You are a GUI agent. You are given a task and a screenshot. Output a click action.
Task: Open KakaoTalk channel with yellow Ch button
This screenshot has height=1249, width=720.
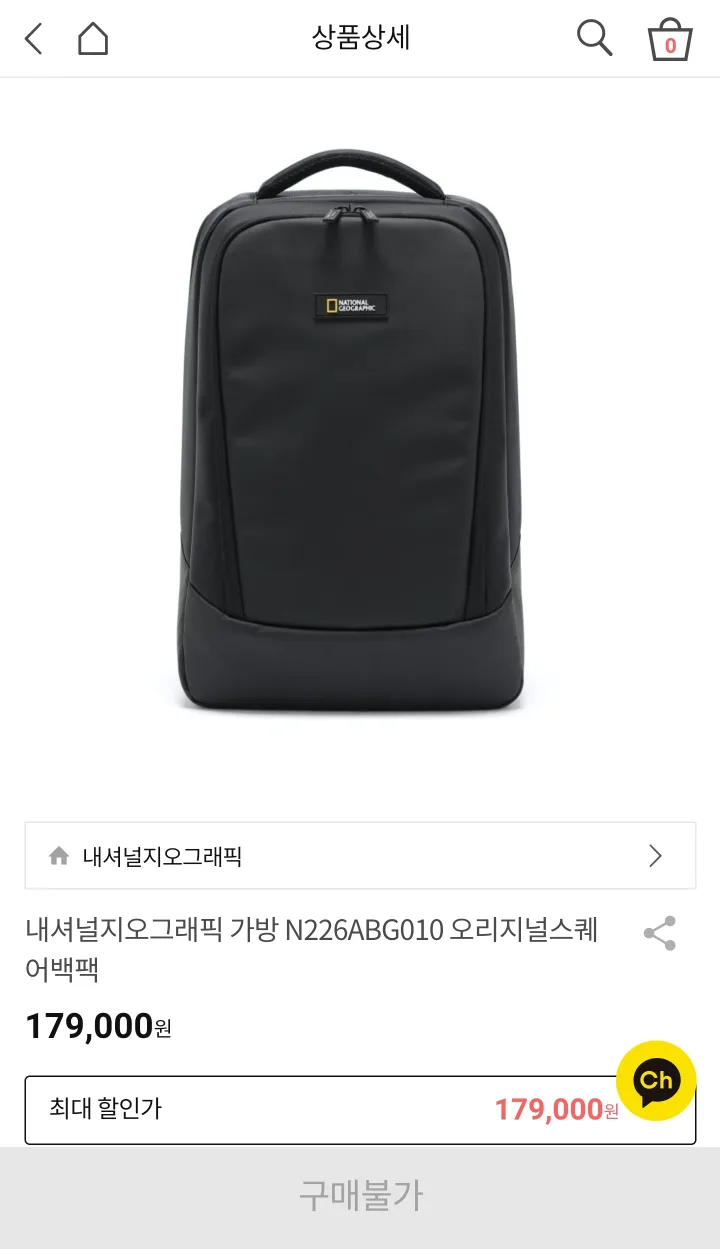tap(657, 1080)
